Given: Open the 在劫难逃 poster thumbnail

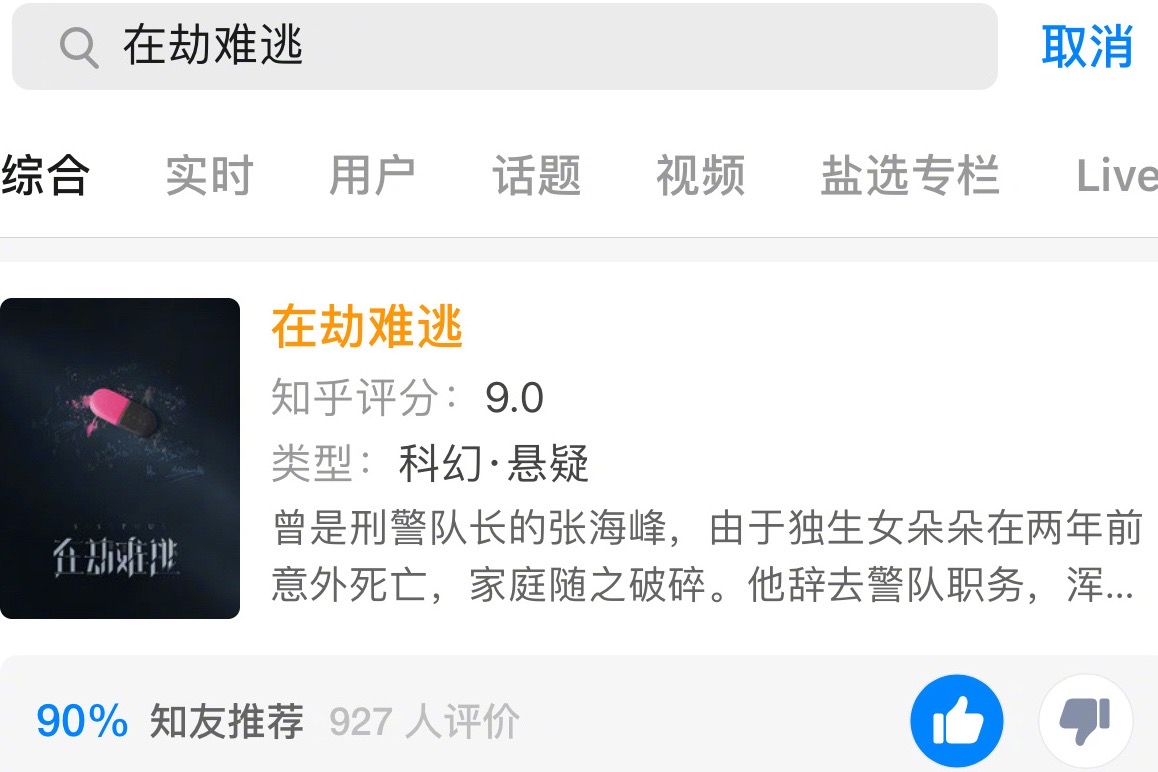Looking at the screenshot, I should (120, 458).
